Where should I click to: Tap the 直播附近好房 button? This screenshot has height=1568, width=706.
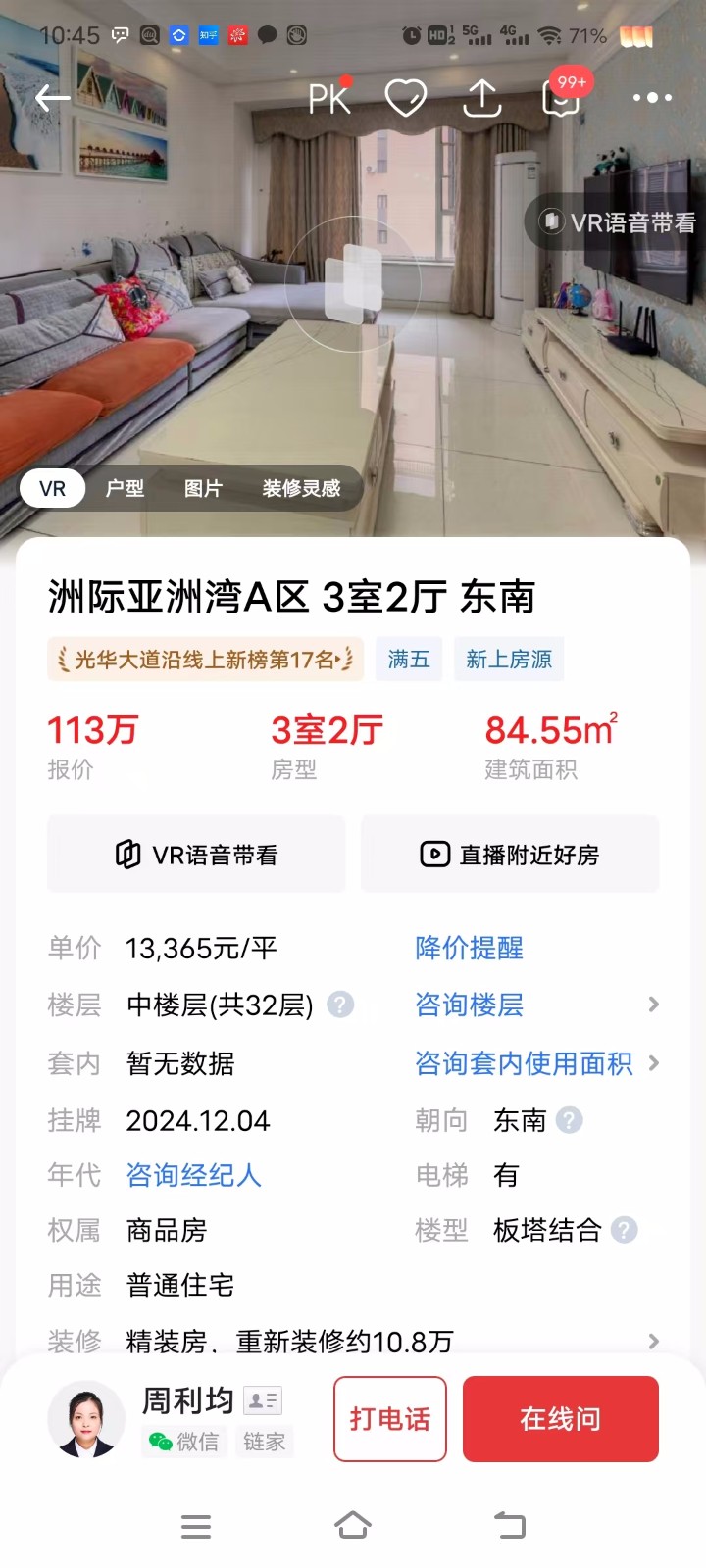(510, 855)
